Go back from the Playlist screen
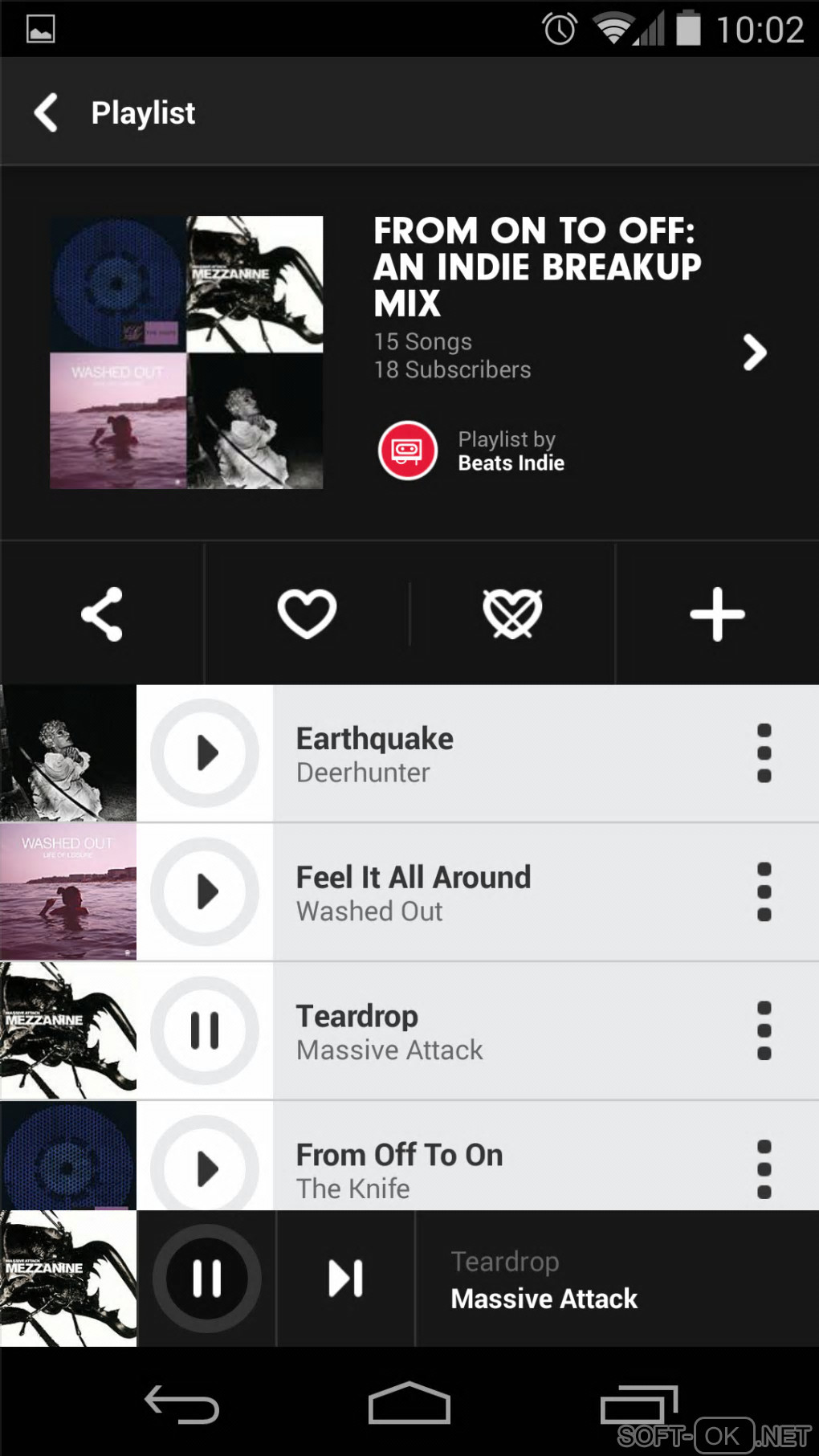This screenshot has height=1456, width=819. [47, 112]
